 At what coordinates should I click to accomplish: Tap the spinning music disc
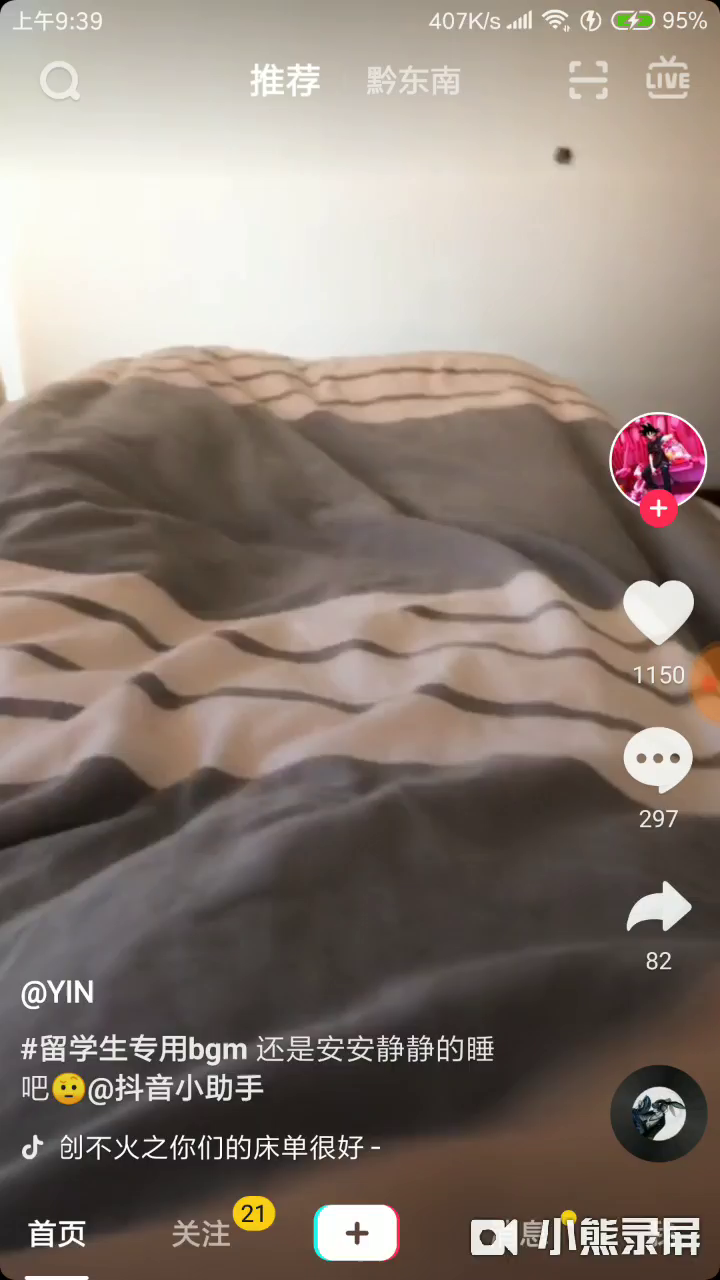tap(658, 1113)
